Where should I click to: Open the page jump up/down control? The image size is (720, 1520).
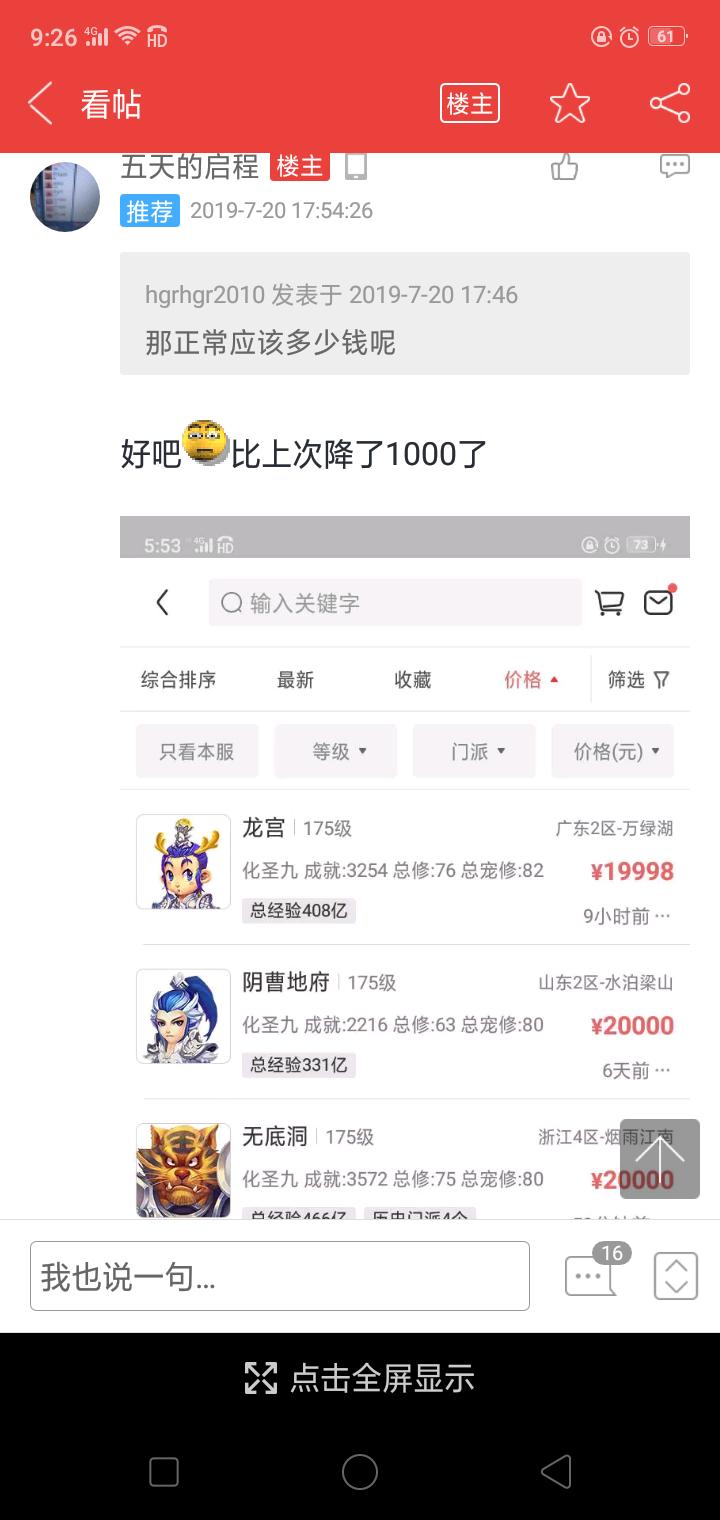tap(675, 1276)
